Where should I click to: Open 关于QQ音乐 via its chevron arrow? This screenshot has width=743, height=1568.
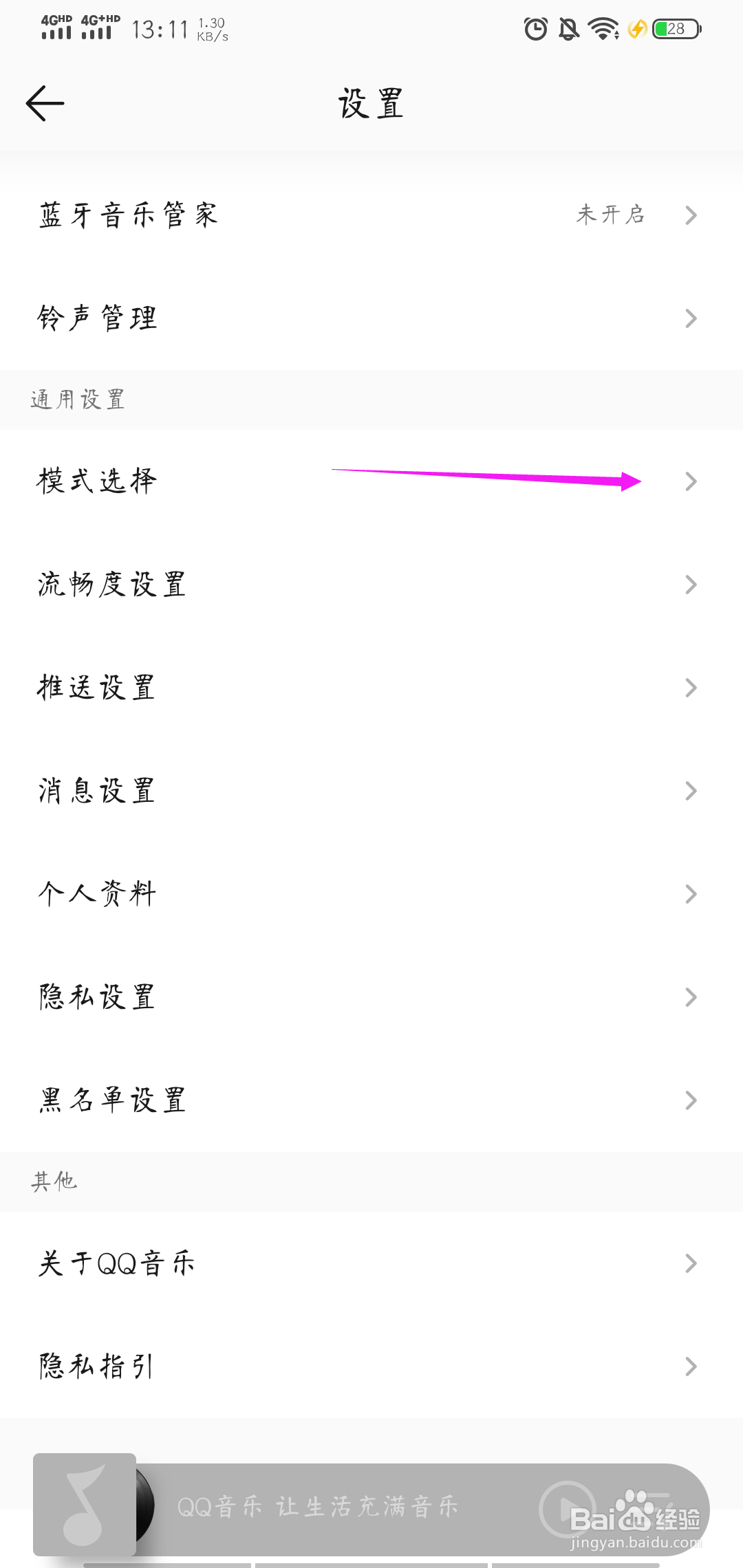(691, 1262)
